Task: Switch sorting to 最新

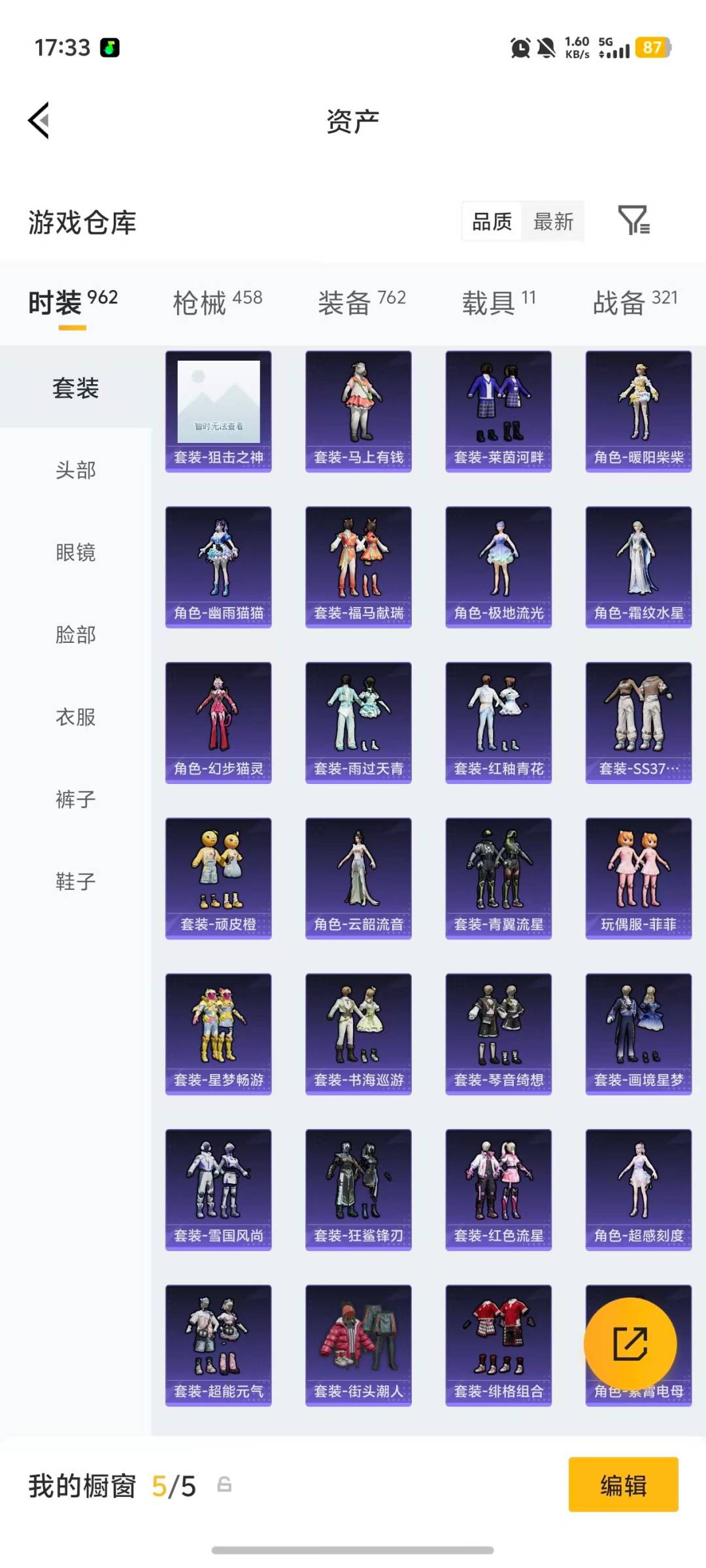Action: click(553, 222)
